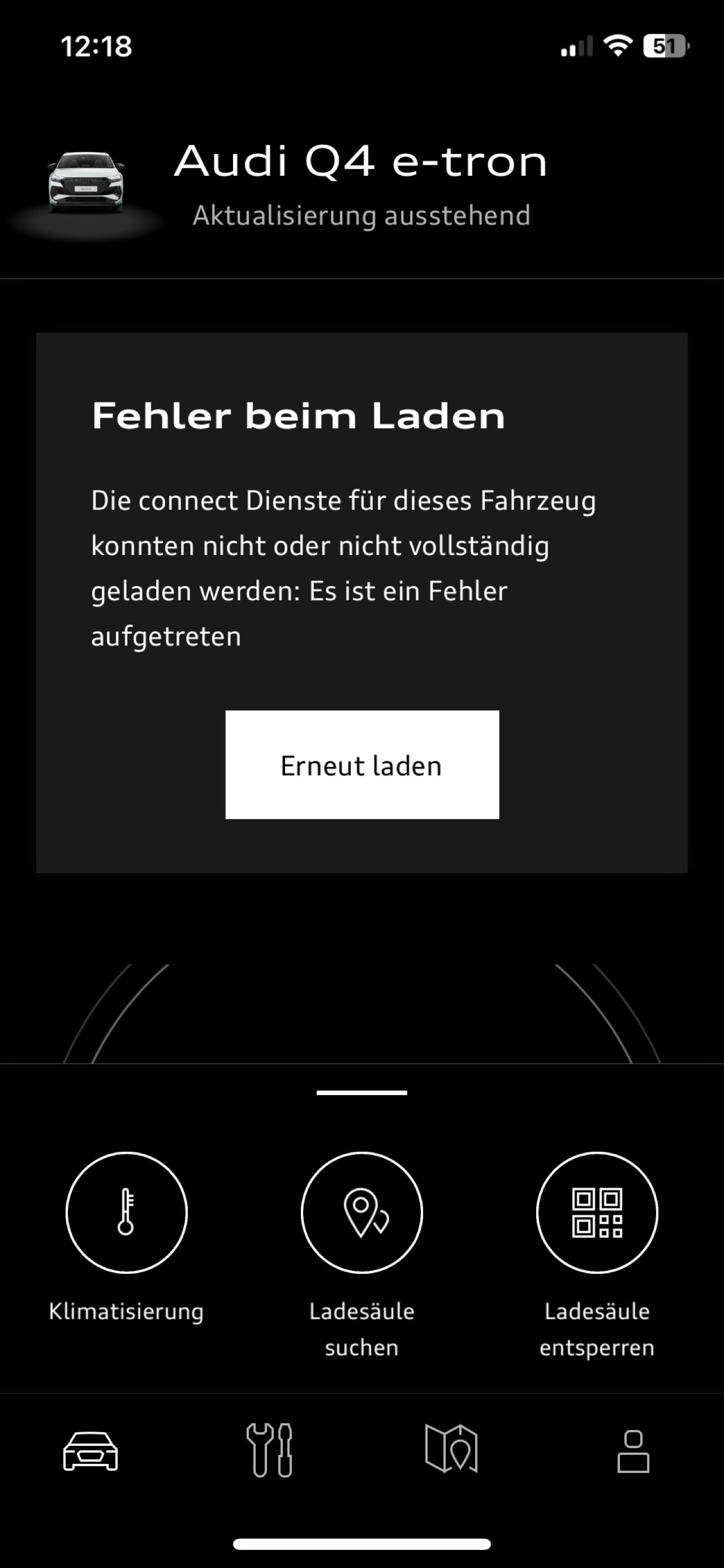This screenshot has width=724, height=1568.
Task: Tap the Erneut laden button
Action: click(x=361, y=765)
